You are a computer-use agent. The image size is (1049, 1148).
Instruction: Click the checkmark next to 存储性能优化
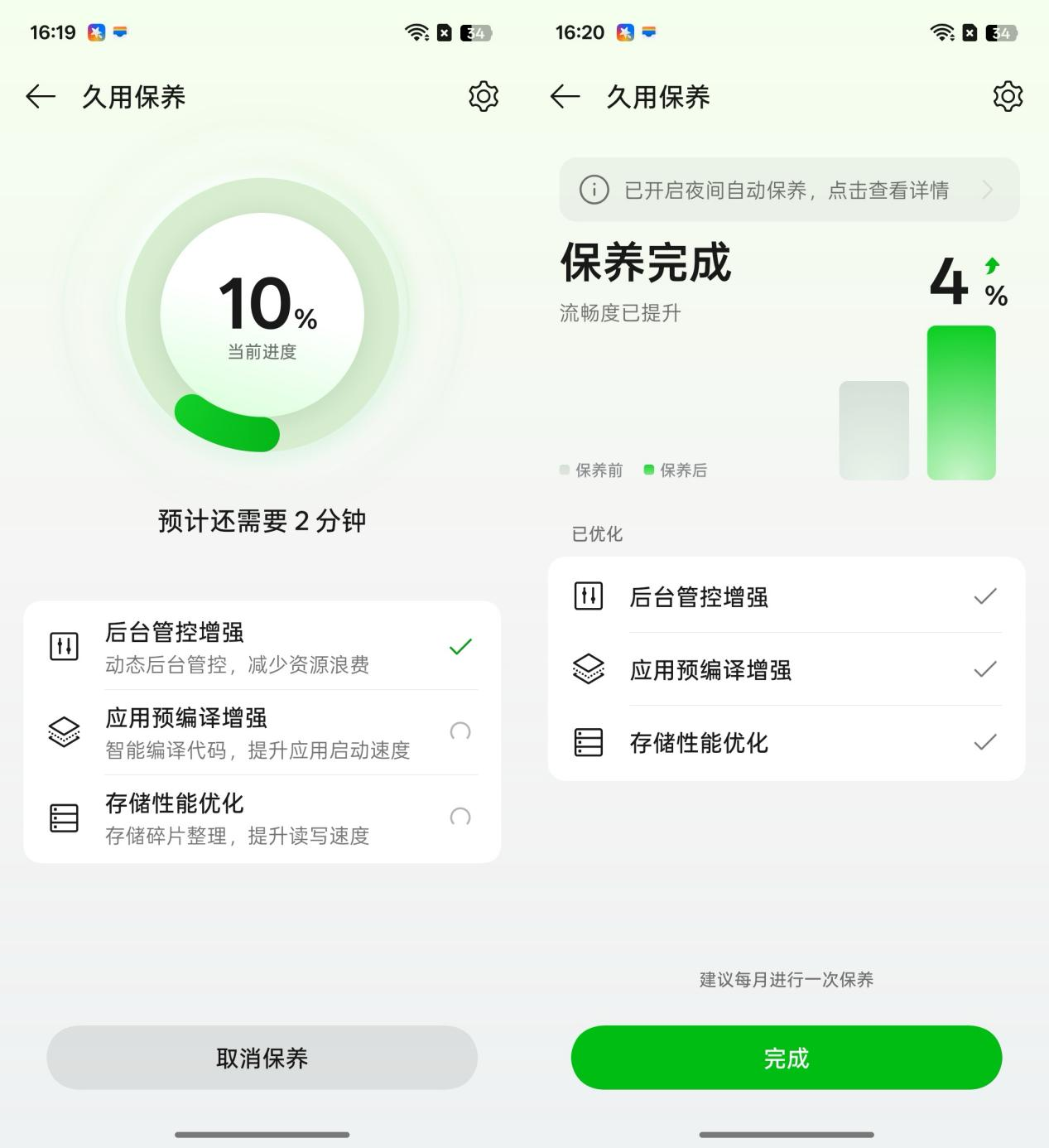pos(985,743)
